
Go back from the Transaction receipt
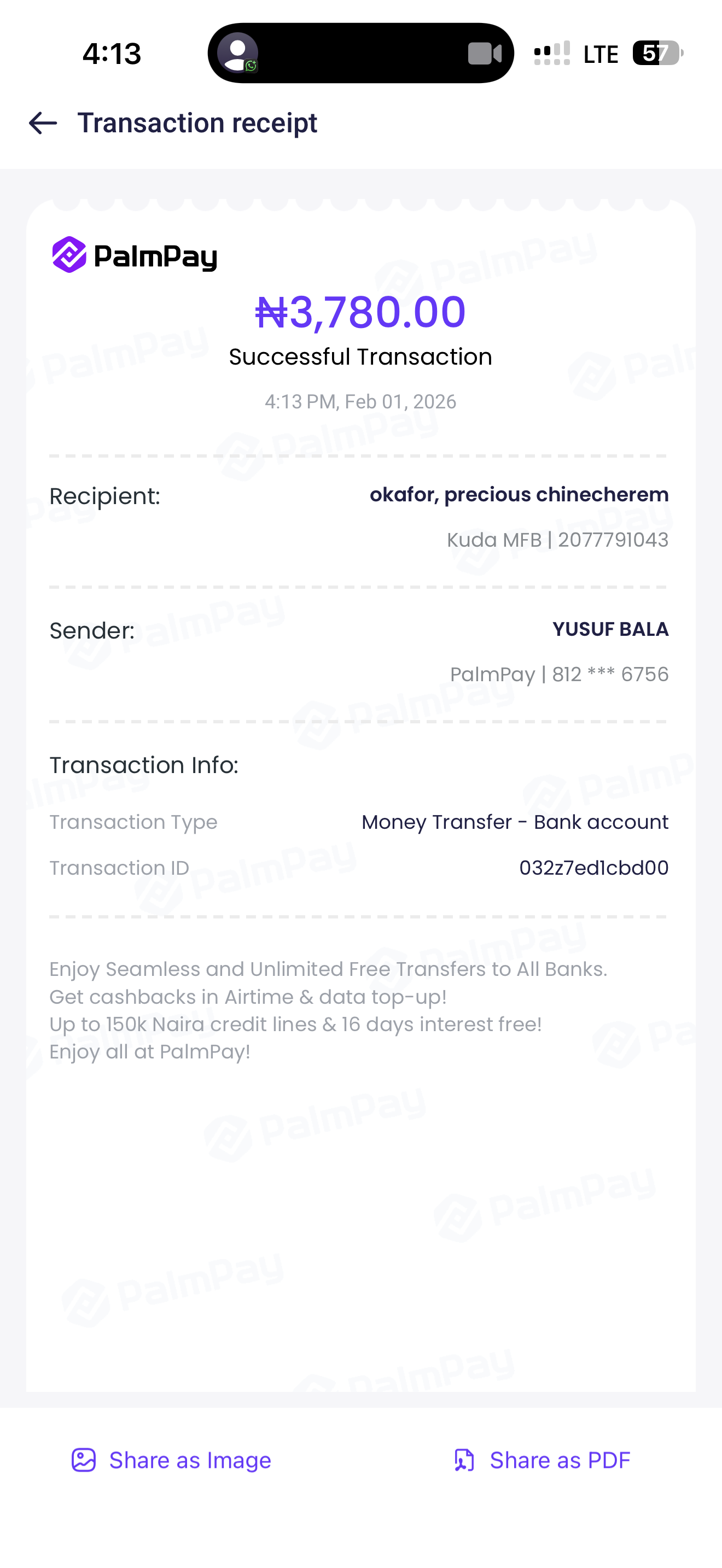[43, 123]
